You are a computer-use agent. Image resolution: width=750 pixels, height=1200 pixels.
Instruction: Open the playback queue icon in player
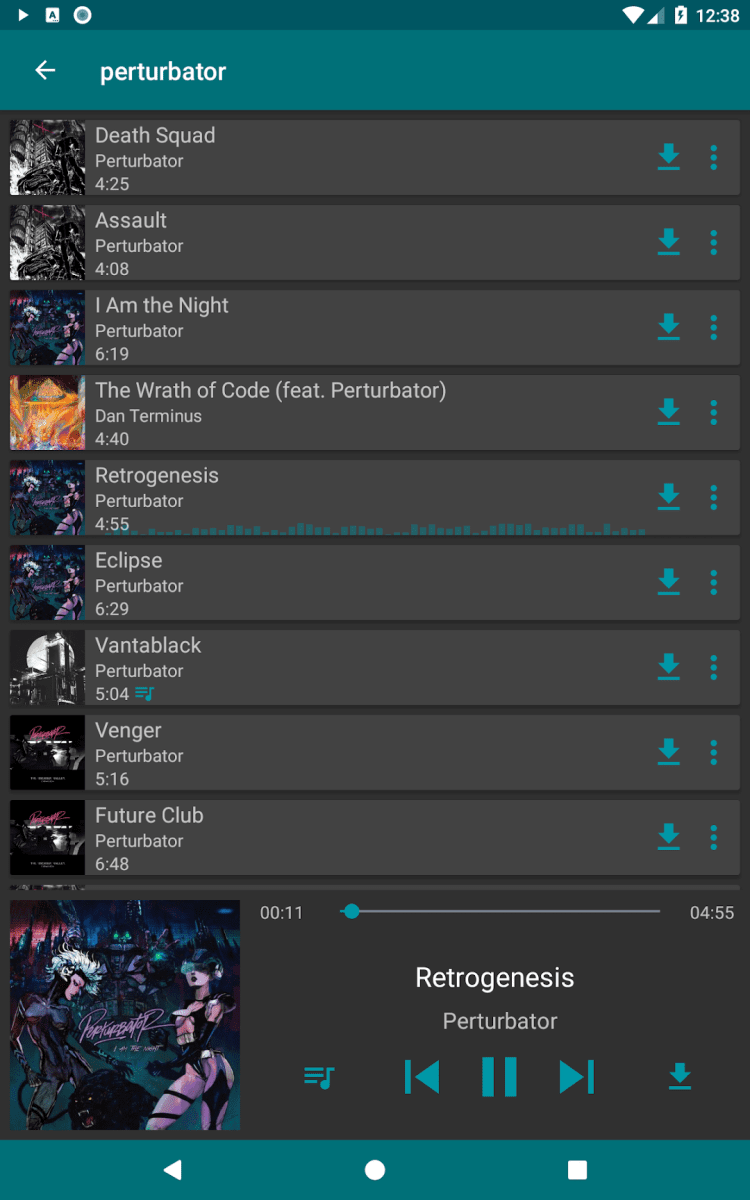(x=319, y=1077)
